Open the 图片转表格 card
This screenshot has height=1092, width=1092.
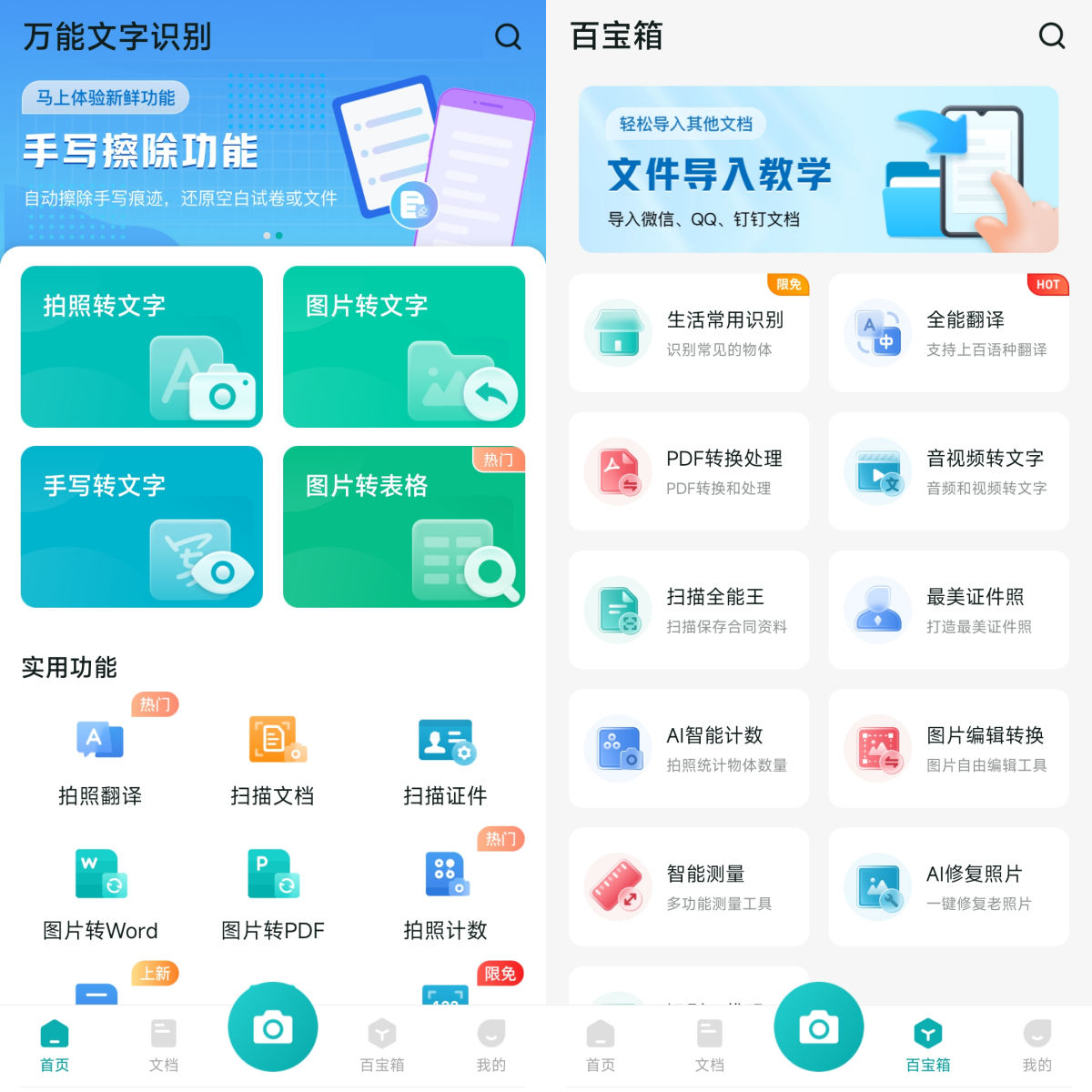pyautogui.click(x=404, y=527)
